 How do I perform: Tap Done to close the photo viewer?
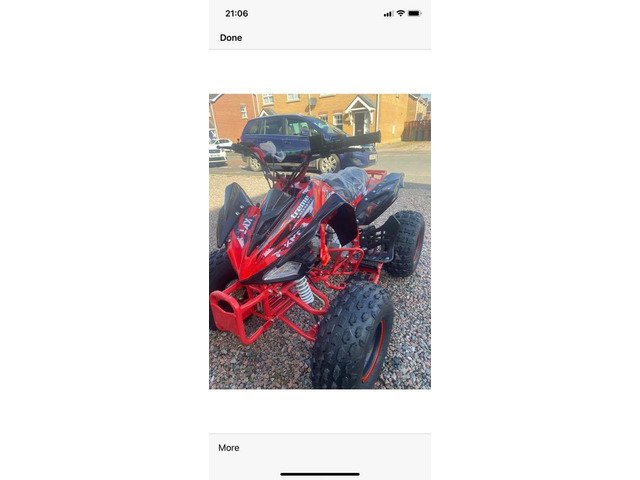point(231,38)
